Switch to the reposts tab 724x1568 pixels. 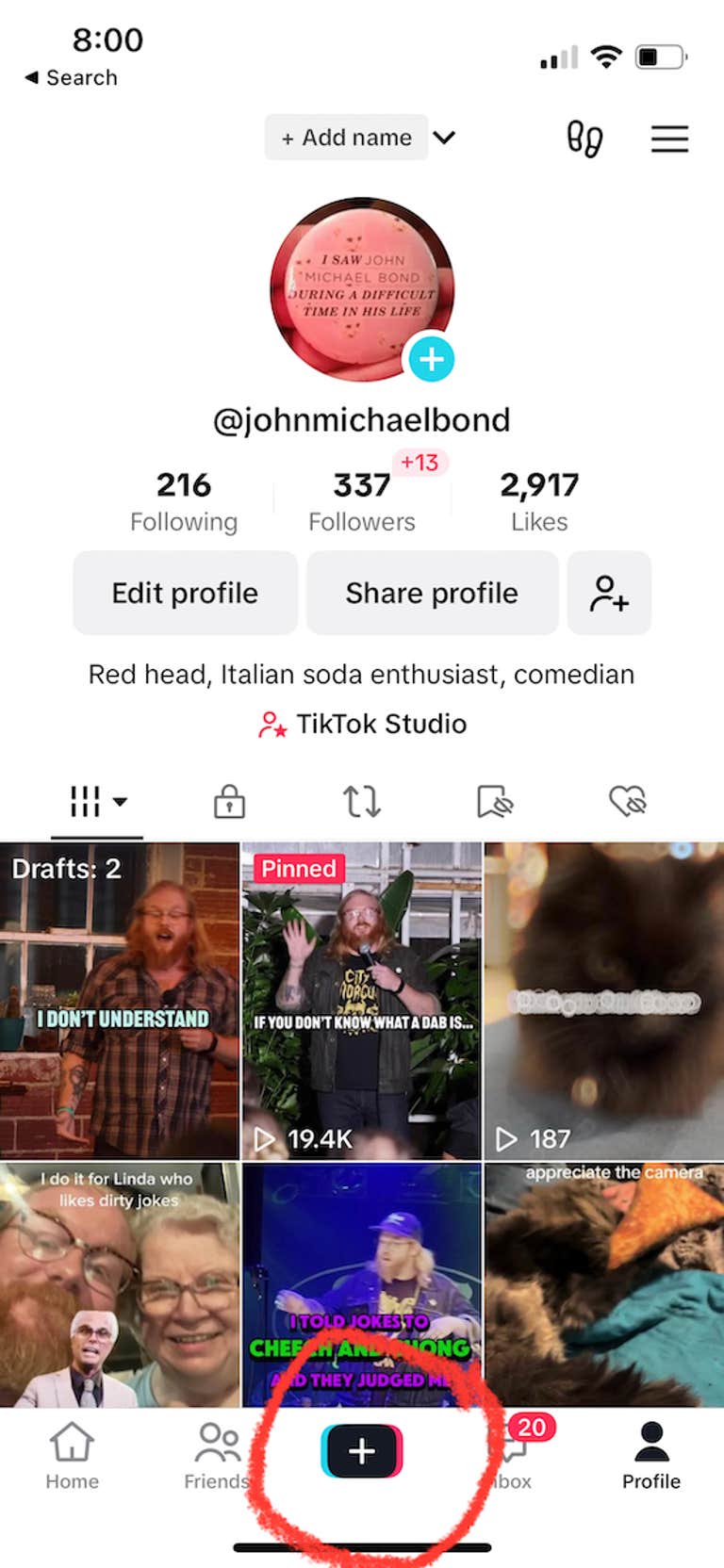(362, 802)
